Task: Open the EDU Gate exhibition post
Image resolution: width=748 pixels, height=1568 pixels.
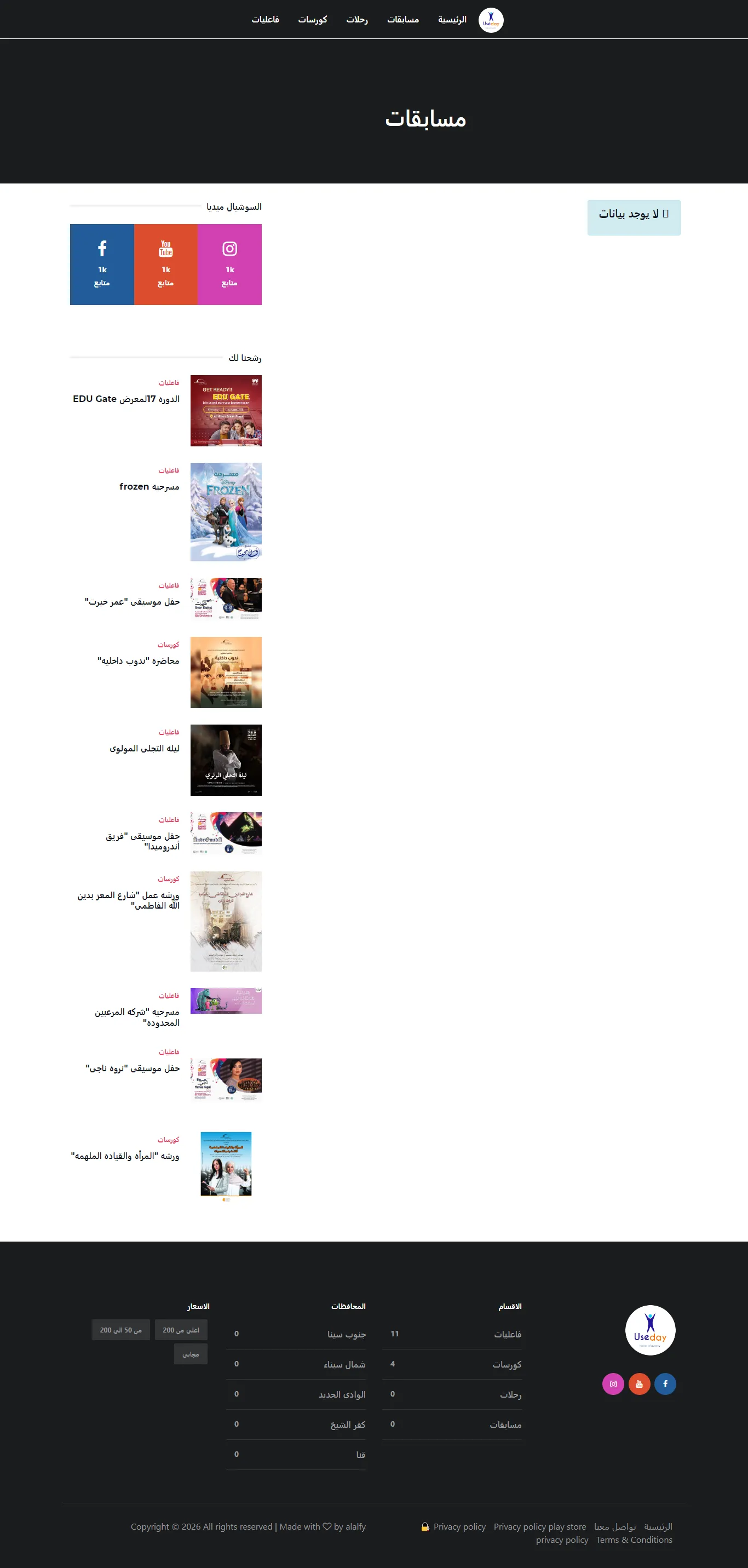Action: tap(225, 411)
